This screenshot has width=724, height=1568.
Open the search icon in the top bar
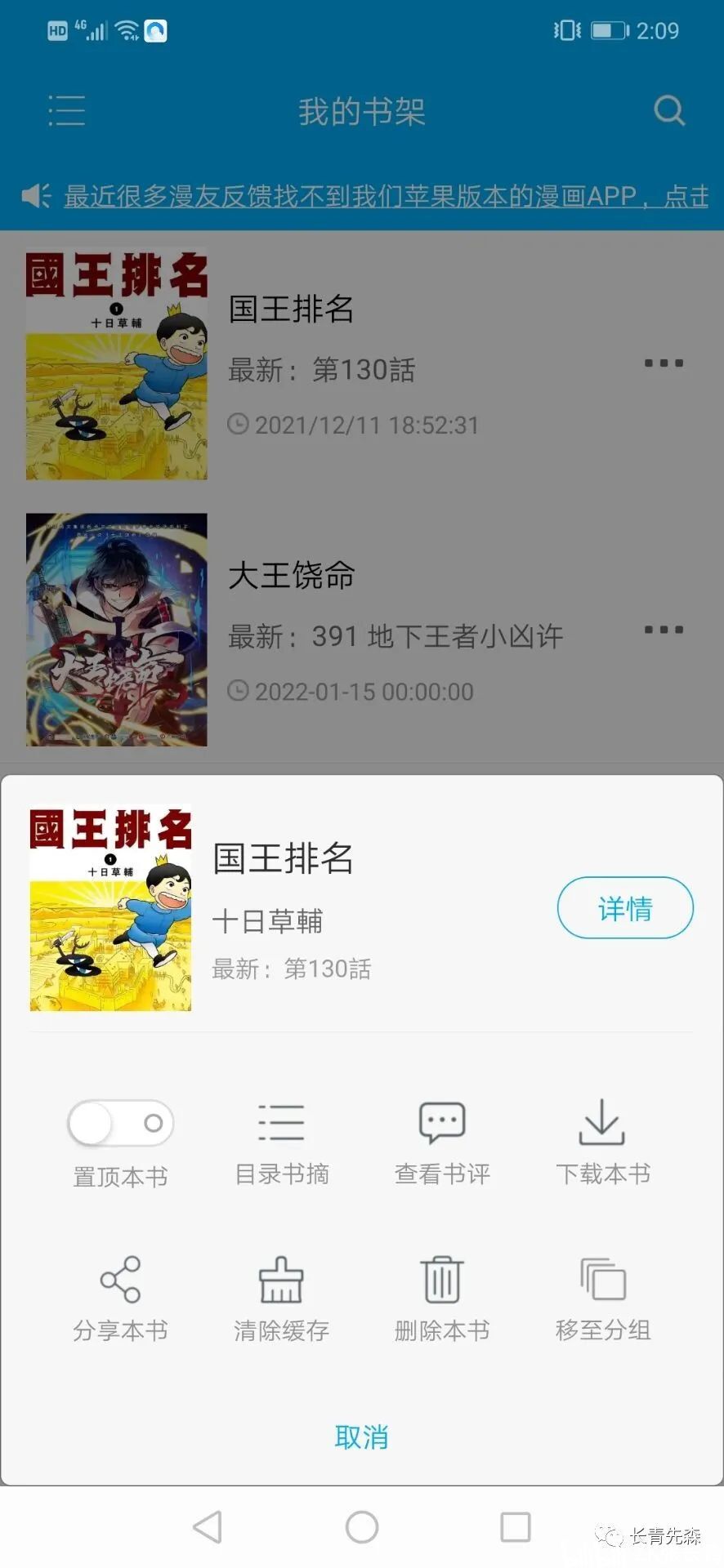point(669,110)
